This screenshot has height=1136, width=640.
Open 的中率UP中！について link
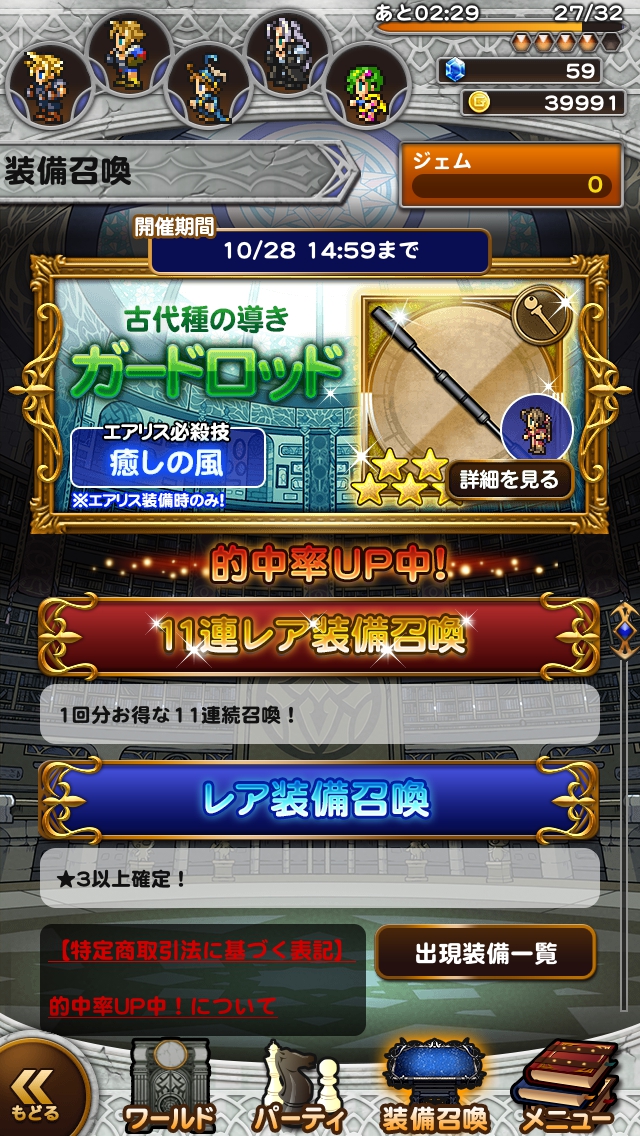(x=162, y=1003)
